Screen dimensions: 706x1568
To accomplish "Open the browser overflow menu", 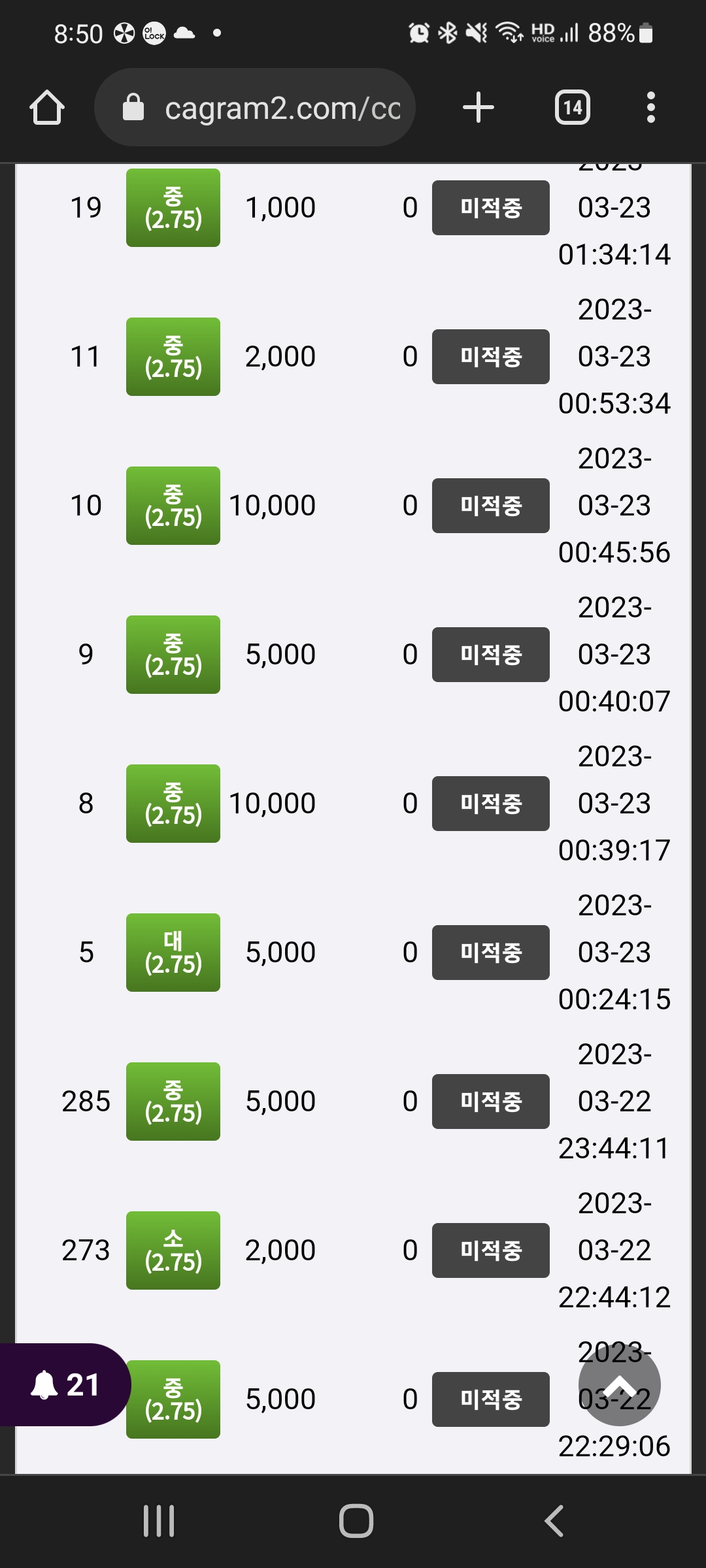I will pyautogui.click(x=650, y=108).
